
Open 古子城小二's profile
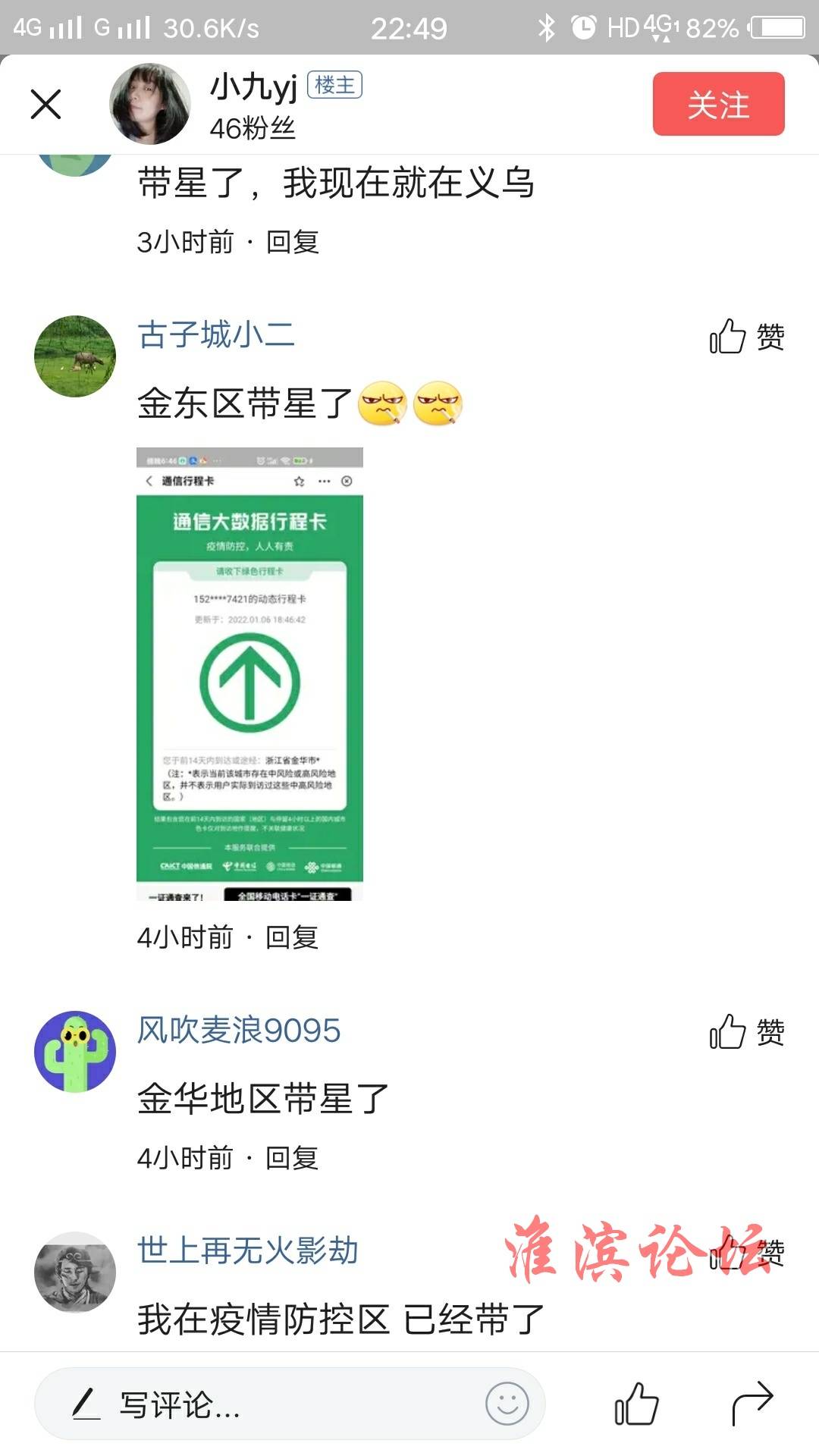(x=216, y=334)
